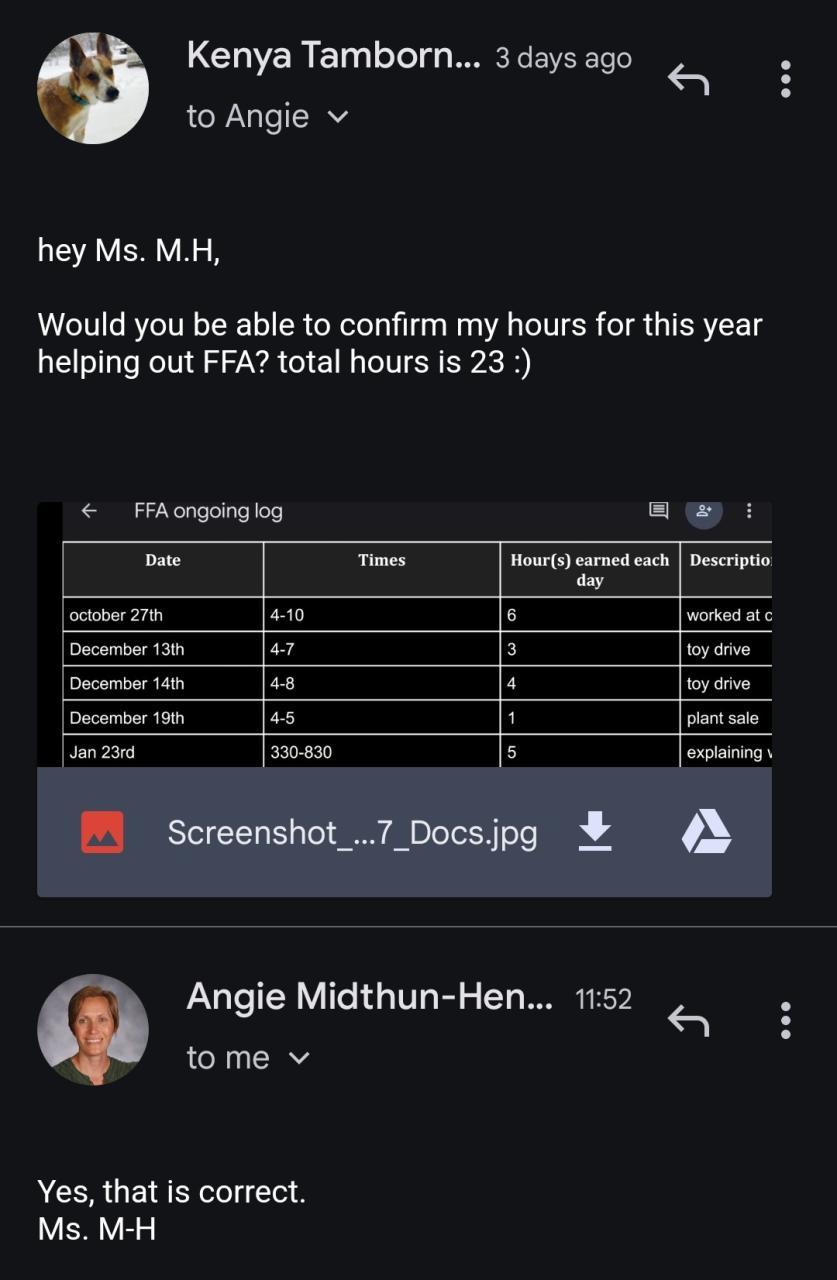Reply to Angie Midthun-Hen's message
Image resolution: width=837 pixels, height=1280 pixels.
point(688,1020)
